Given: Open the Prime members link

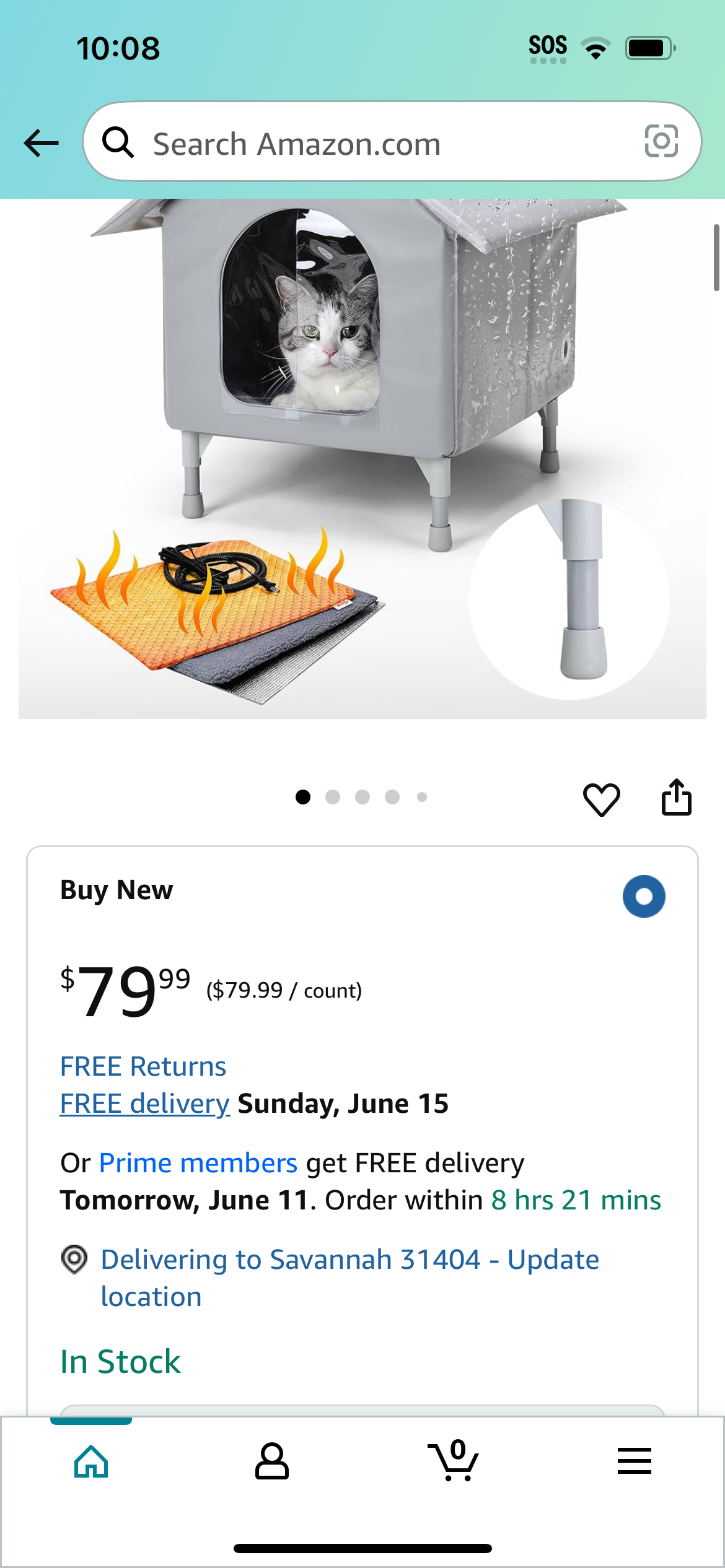Looking at the screenshot, I should tap(198, 1163).
